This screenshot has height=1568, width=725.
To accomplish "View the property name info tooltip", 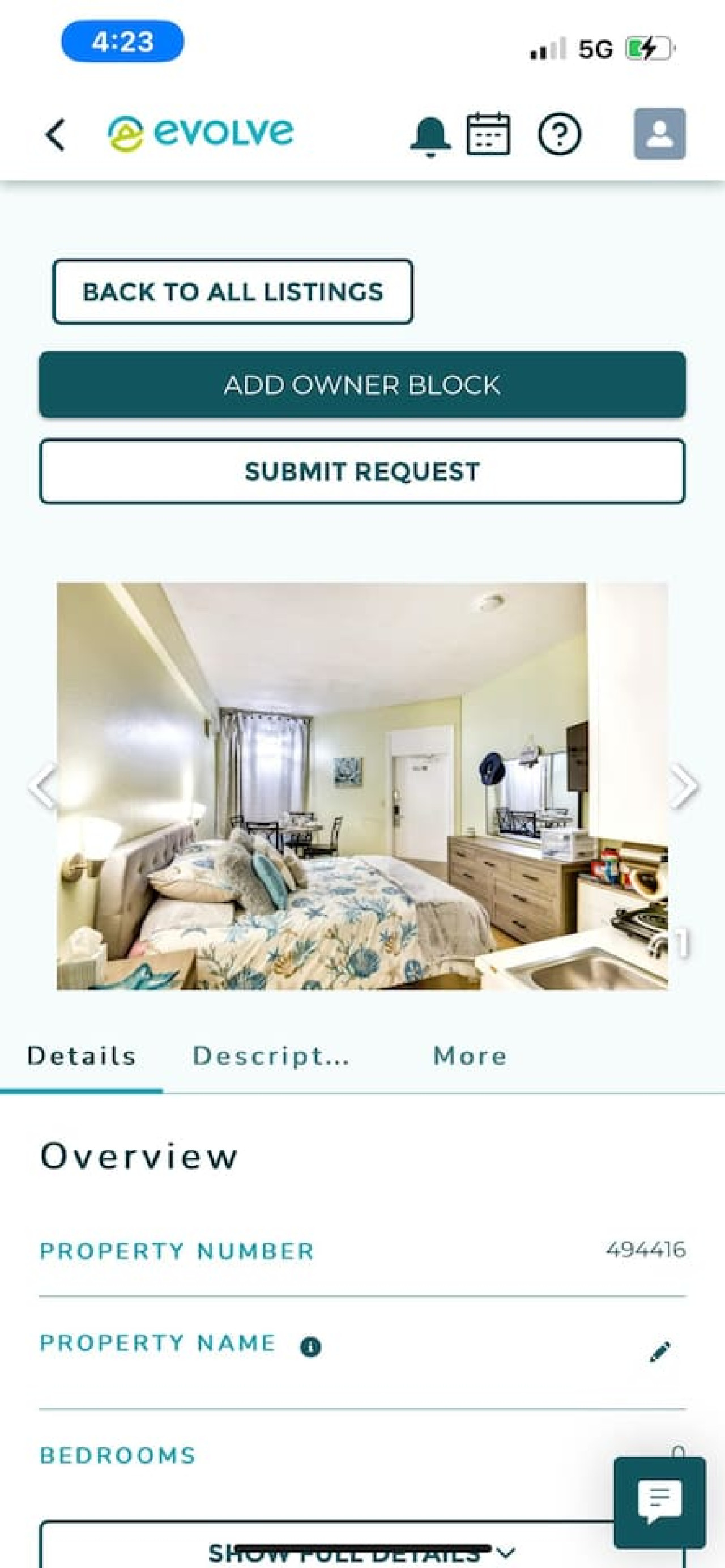I will pyautogui.click(x=310, y=1346).
